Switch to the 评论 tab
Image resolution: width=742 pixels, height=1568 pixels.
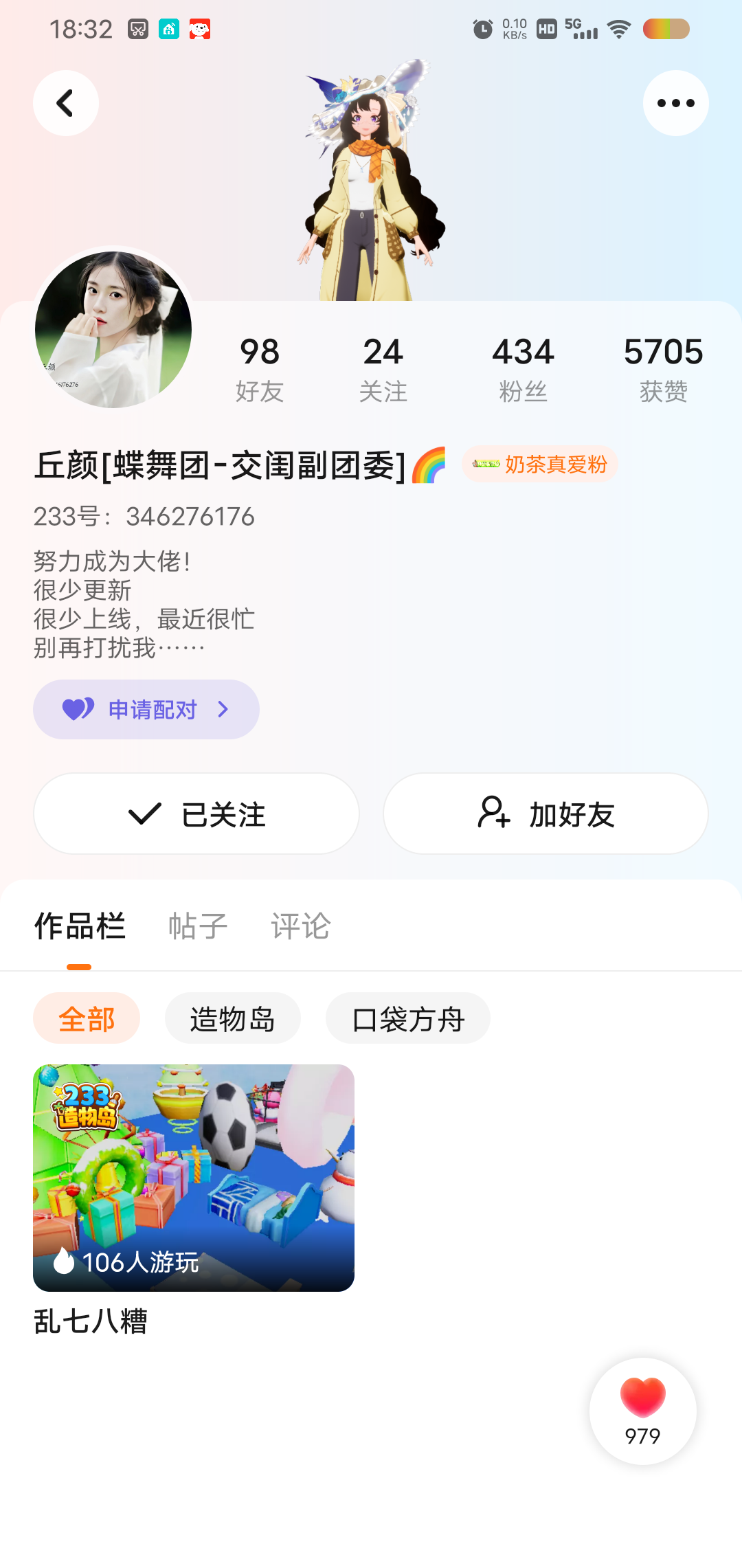[x=301, y=926]
